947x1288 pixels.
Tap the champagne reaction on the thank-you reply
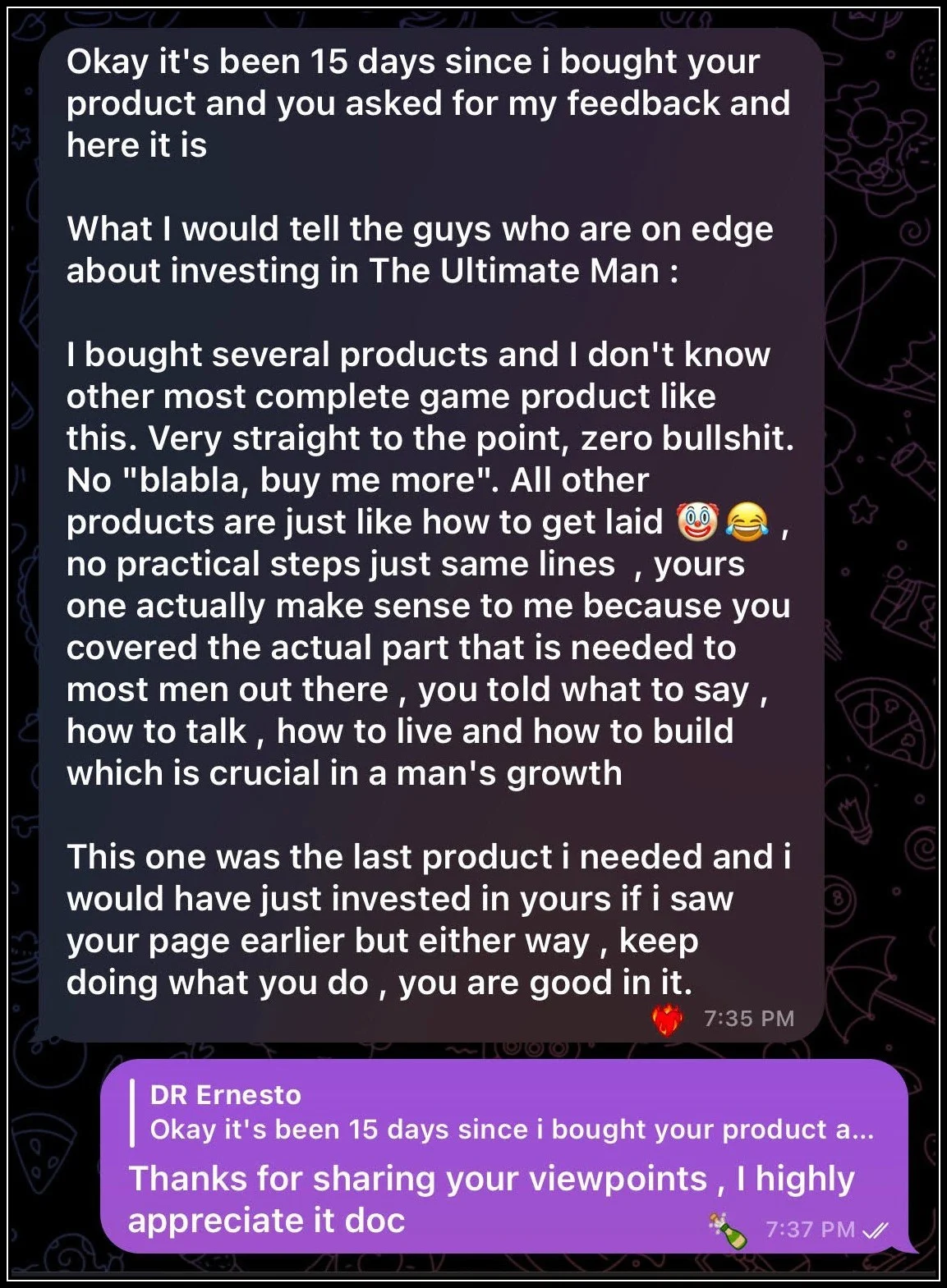pos(728,1230)
